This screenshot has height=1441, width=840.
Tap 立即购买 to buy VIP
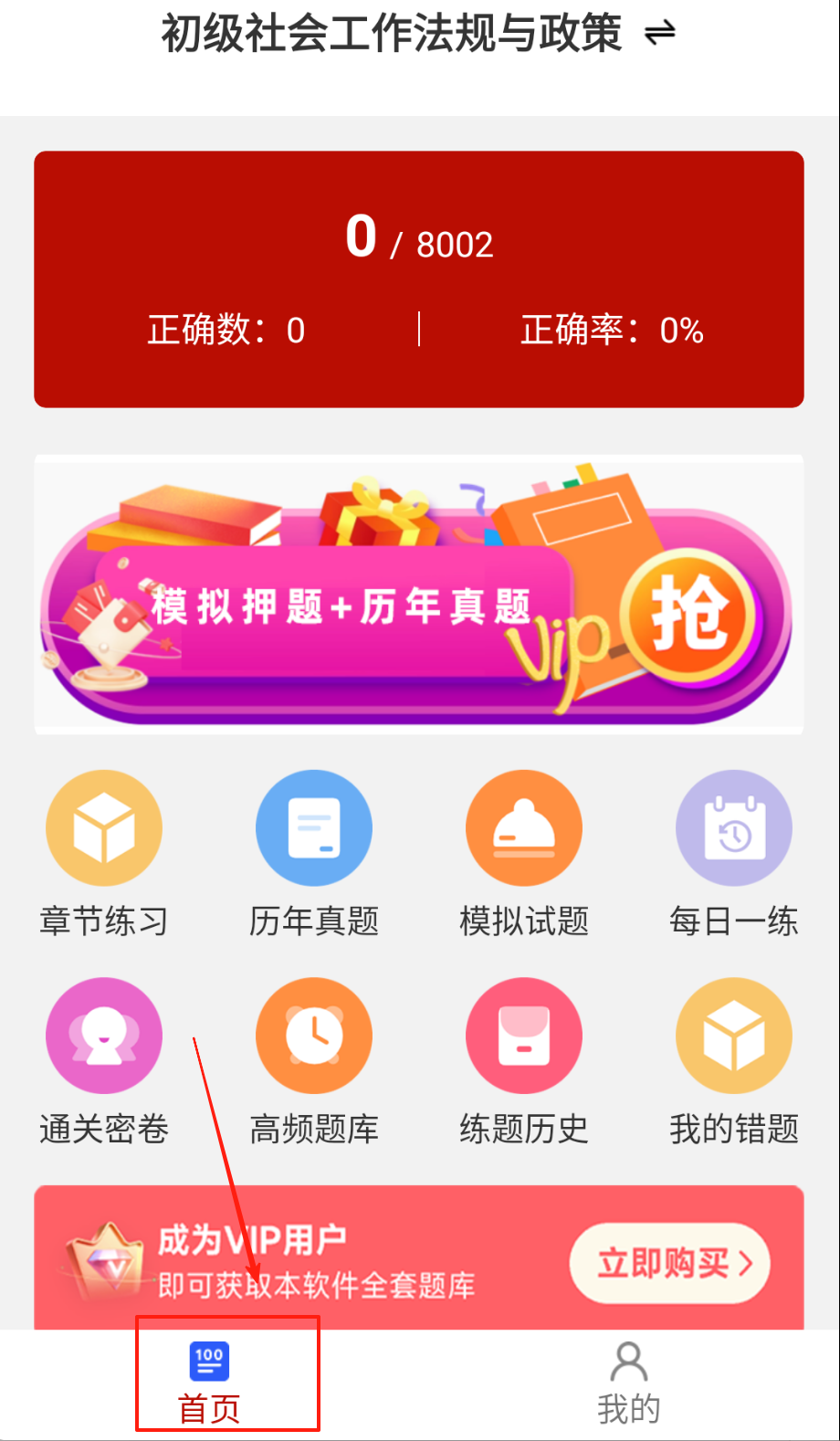[x=670, y=1264]
